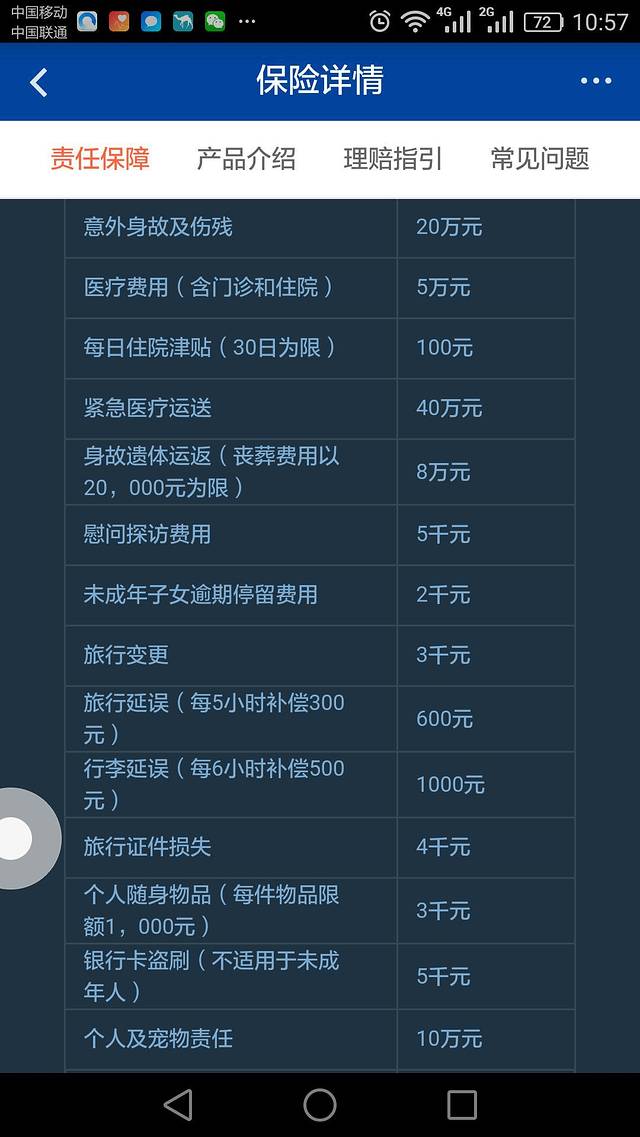Tap the floating assistive ball

pos(18,838)
